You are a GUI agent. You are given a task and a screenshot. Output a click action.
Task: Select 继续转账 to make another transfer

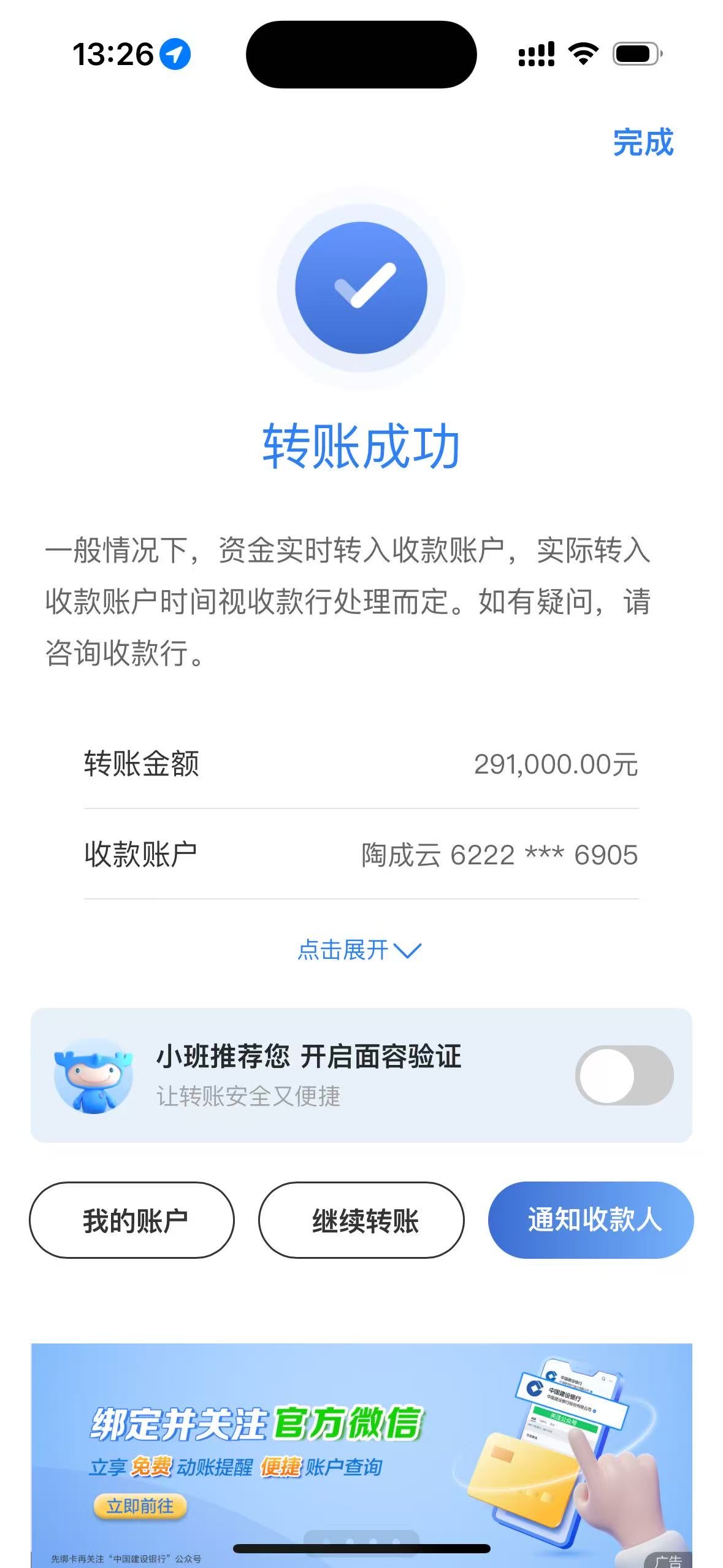click(x=361, y=1220)
